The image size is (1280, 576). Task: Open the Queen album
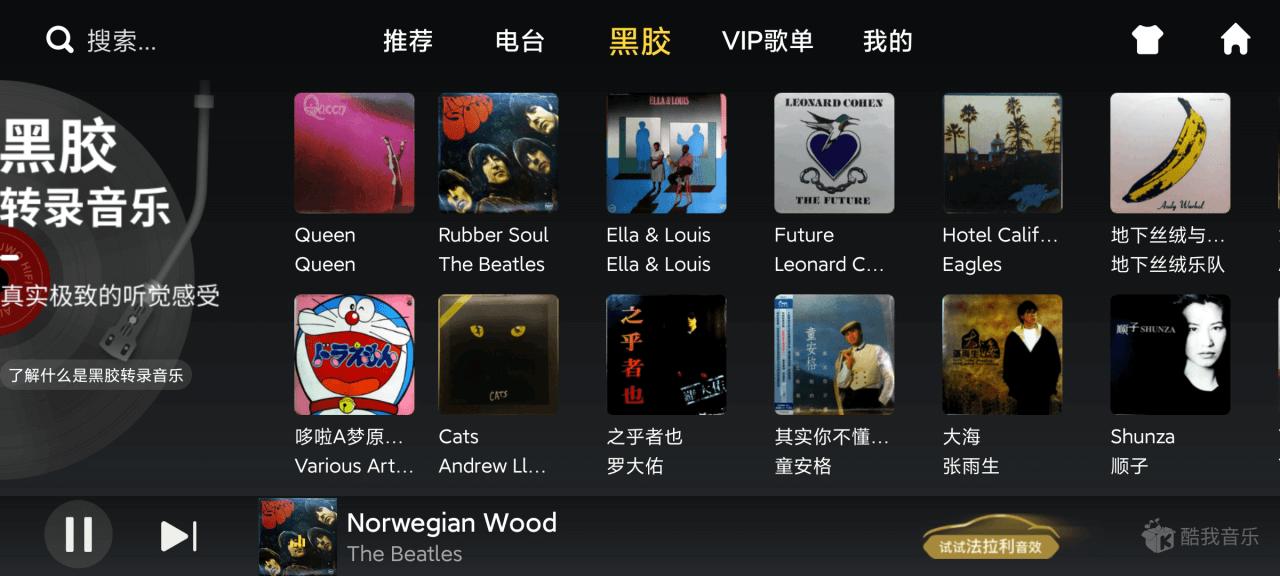tap(354, 153)
